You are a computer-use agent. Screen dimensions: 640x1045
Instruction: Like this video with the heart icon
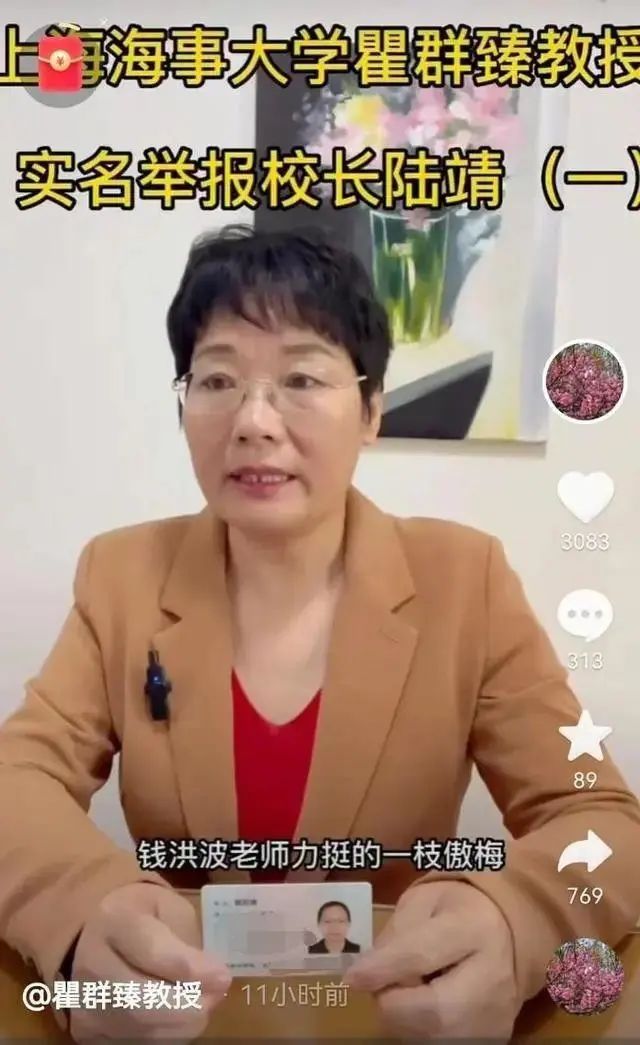pyautogui.click(x=585, y=498)
